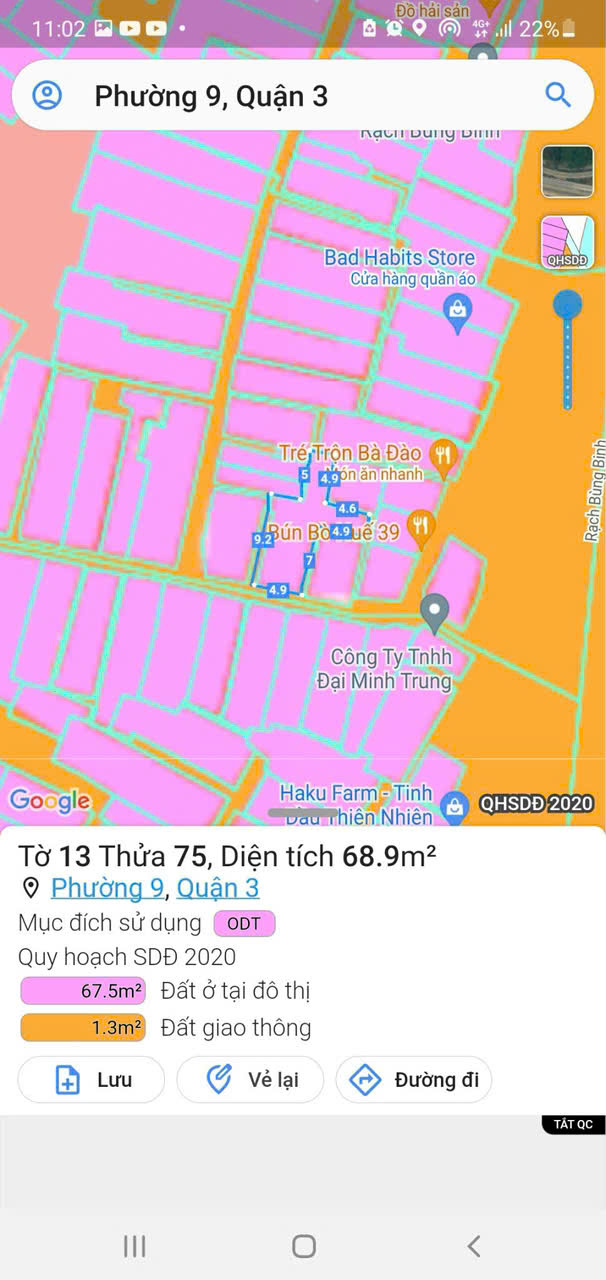606x1280 pixels.
Task: Go back using the system back button
Action: point(473,1245)
